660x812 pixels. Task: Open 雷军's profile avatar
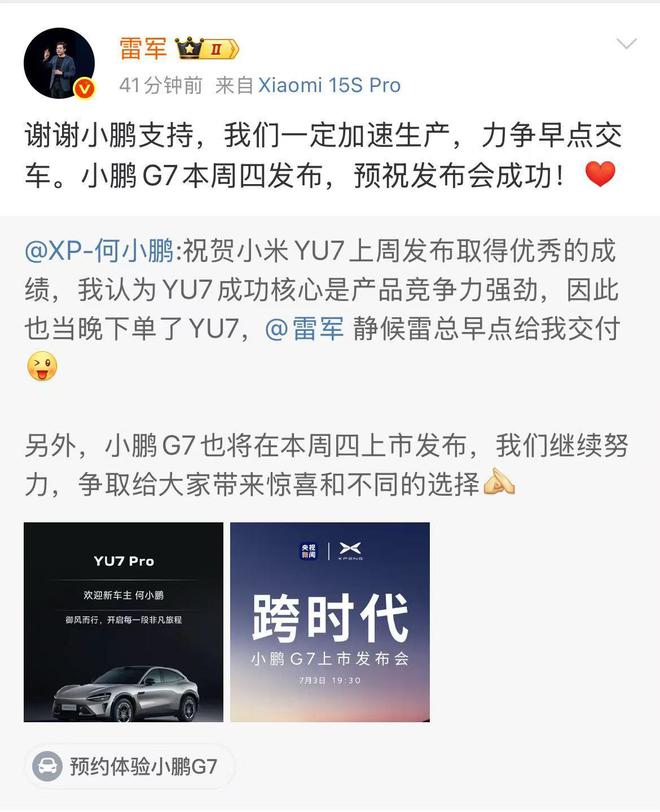pos(60,64)
